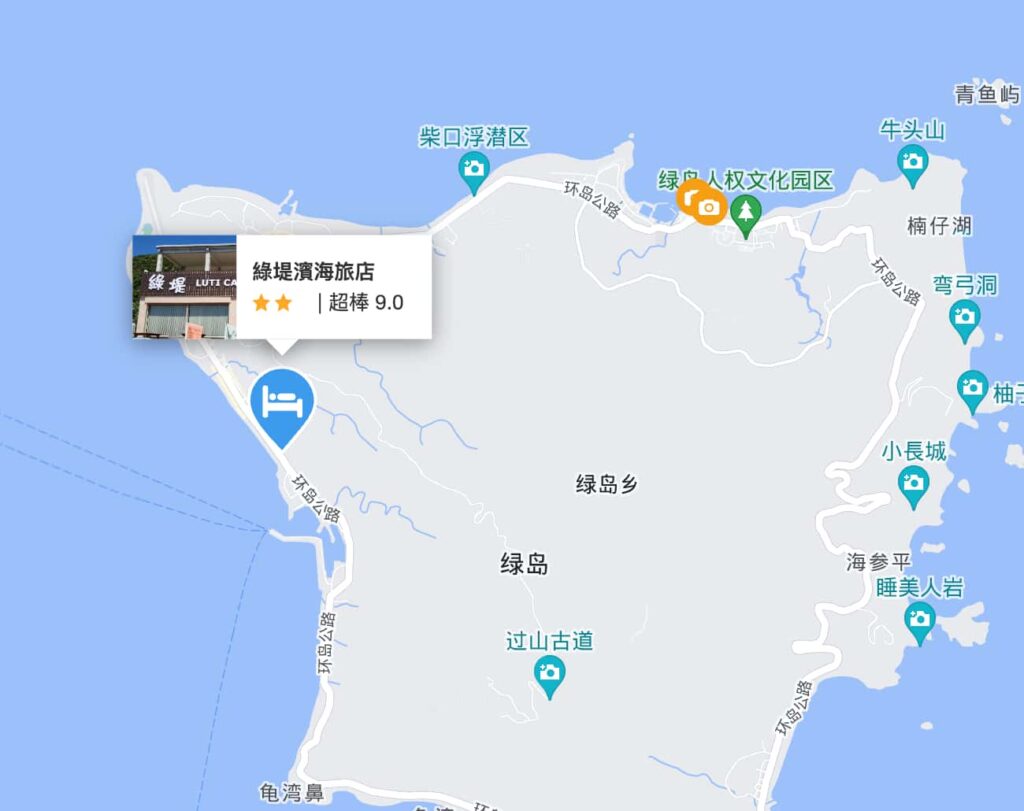This screenshot has width=1024, height=811.
Task: Select the 柴口浮潜区 camera marker
Action: pyautogui.click(x=474, y=170)
